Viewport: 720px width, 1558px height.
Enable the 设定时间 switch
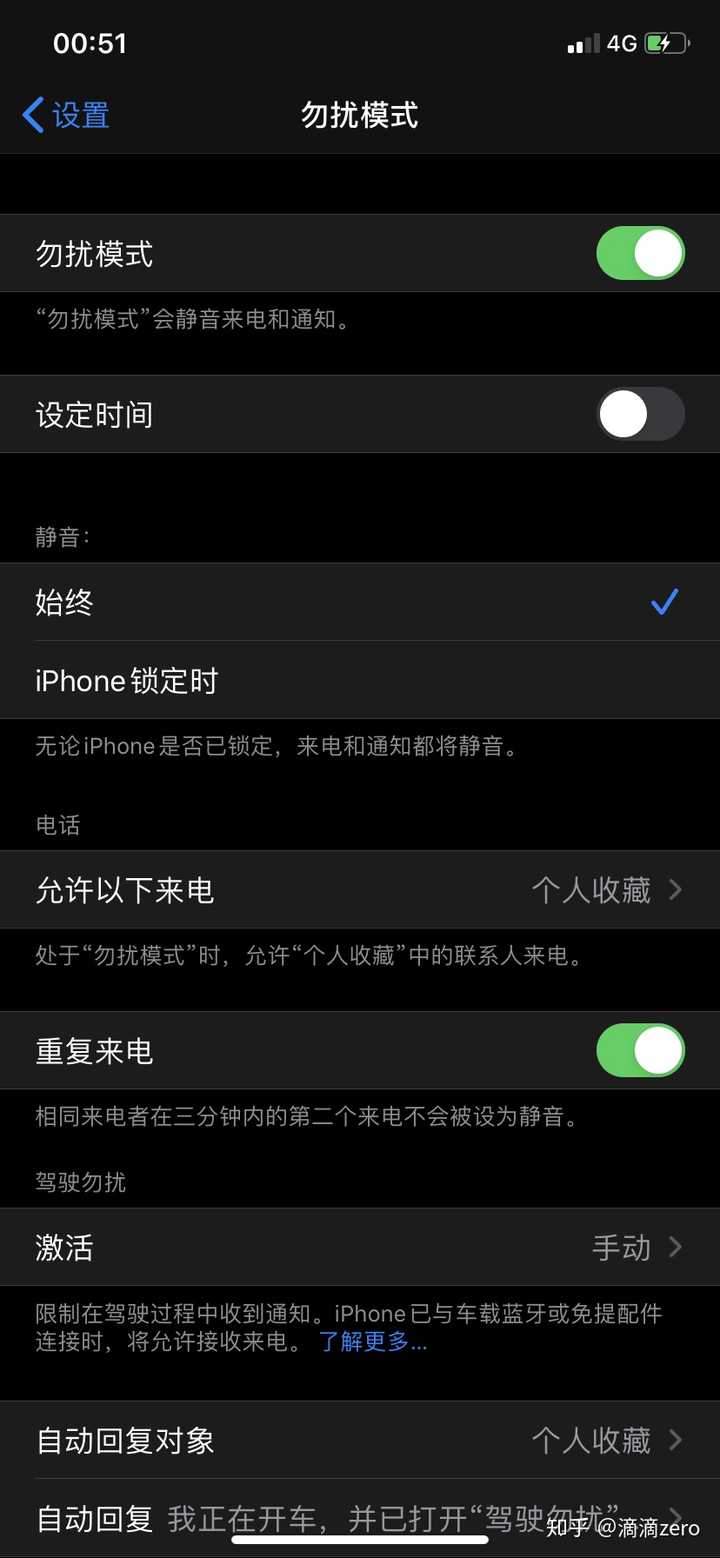coord(639,414)
